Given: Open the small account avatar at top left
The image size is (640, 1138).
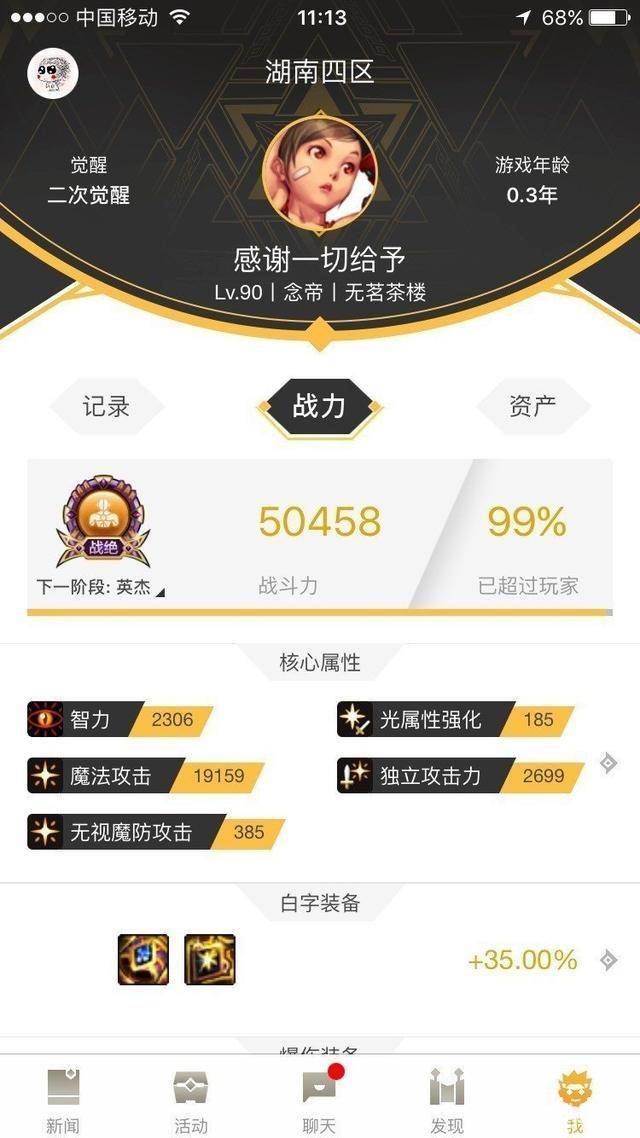Looking at the screenshot, I should (x=52, y=72).
